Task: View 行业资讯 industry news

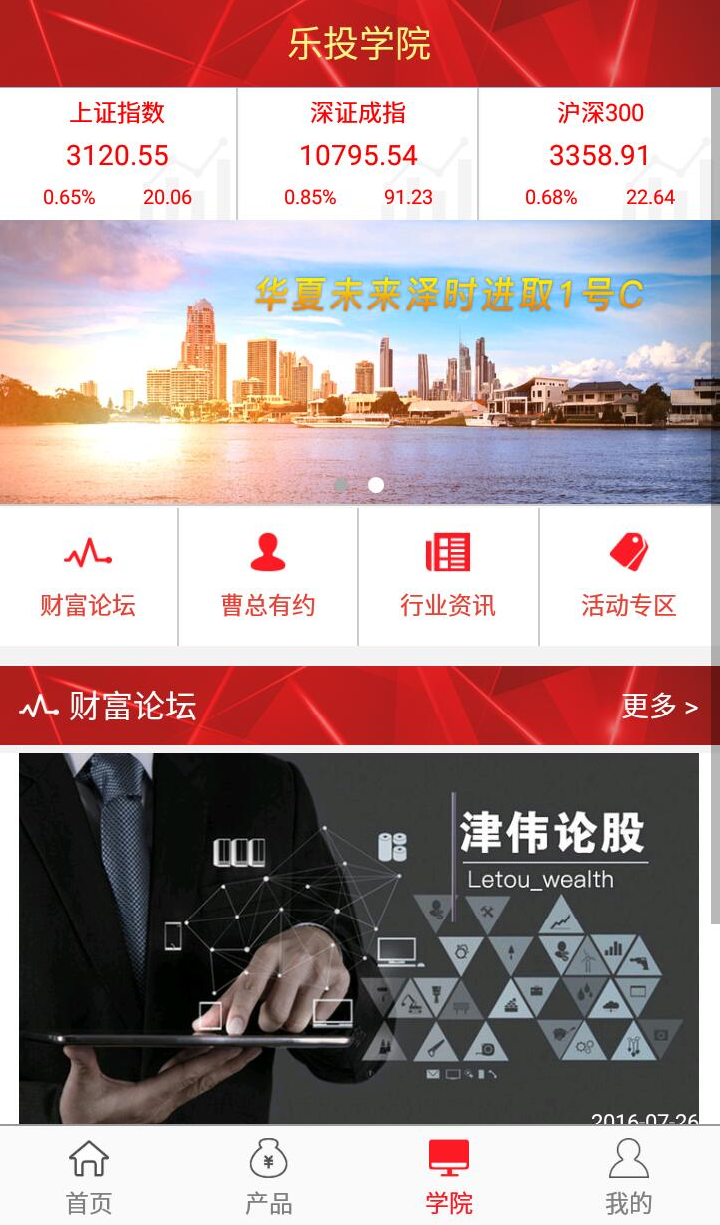Action: [448, 576]
